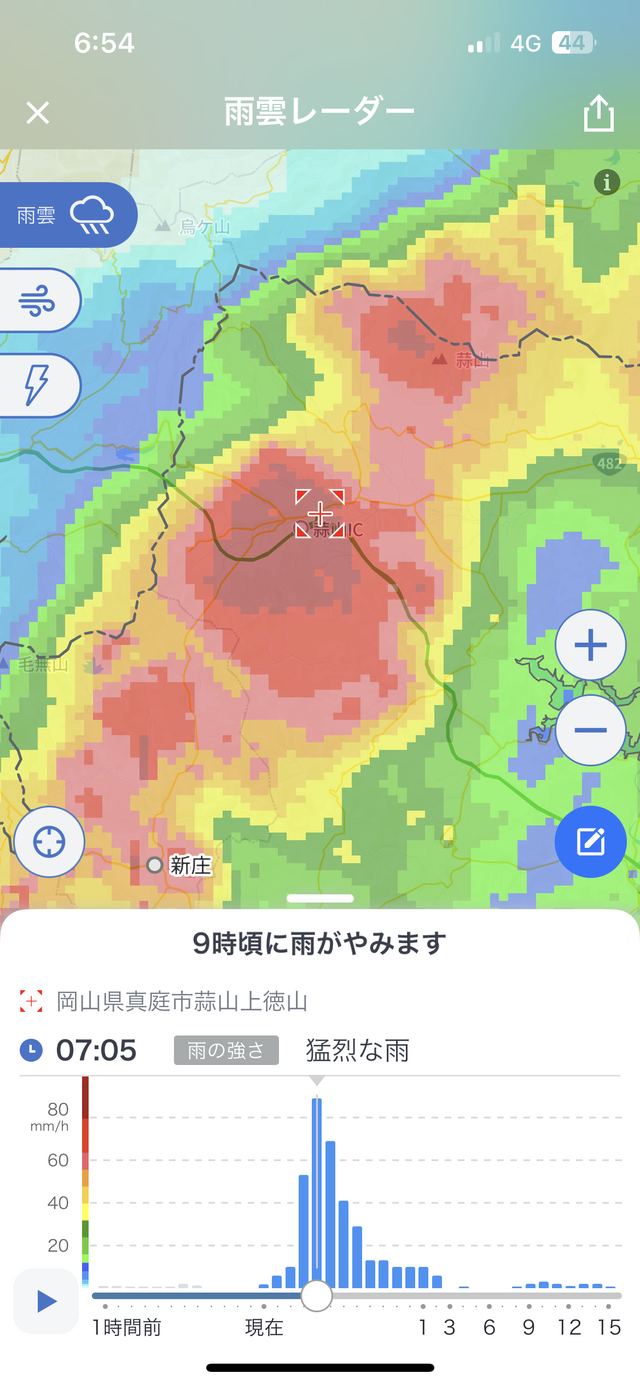Share the rain radar map

[598, 112]
